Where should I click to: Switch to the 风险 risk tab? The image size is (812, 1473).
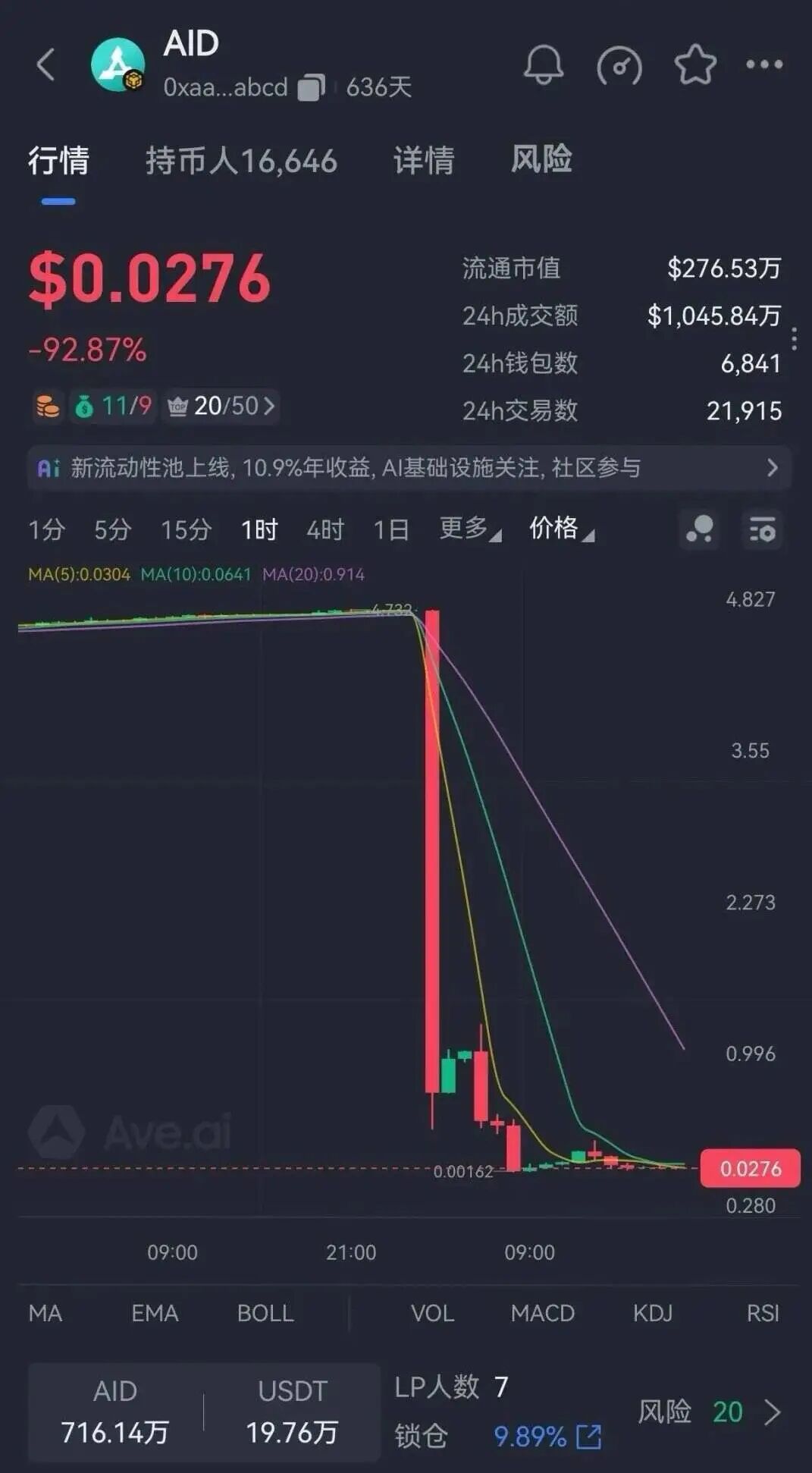pos(541,159)
